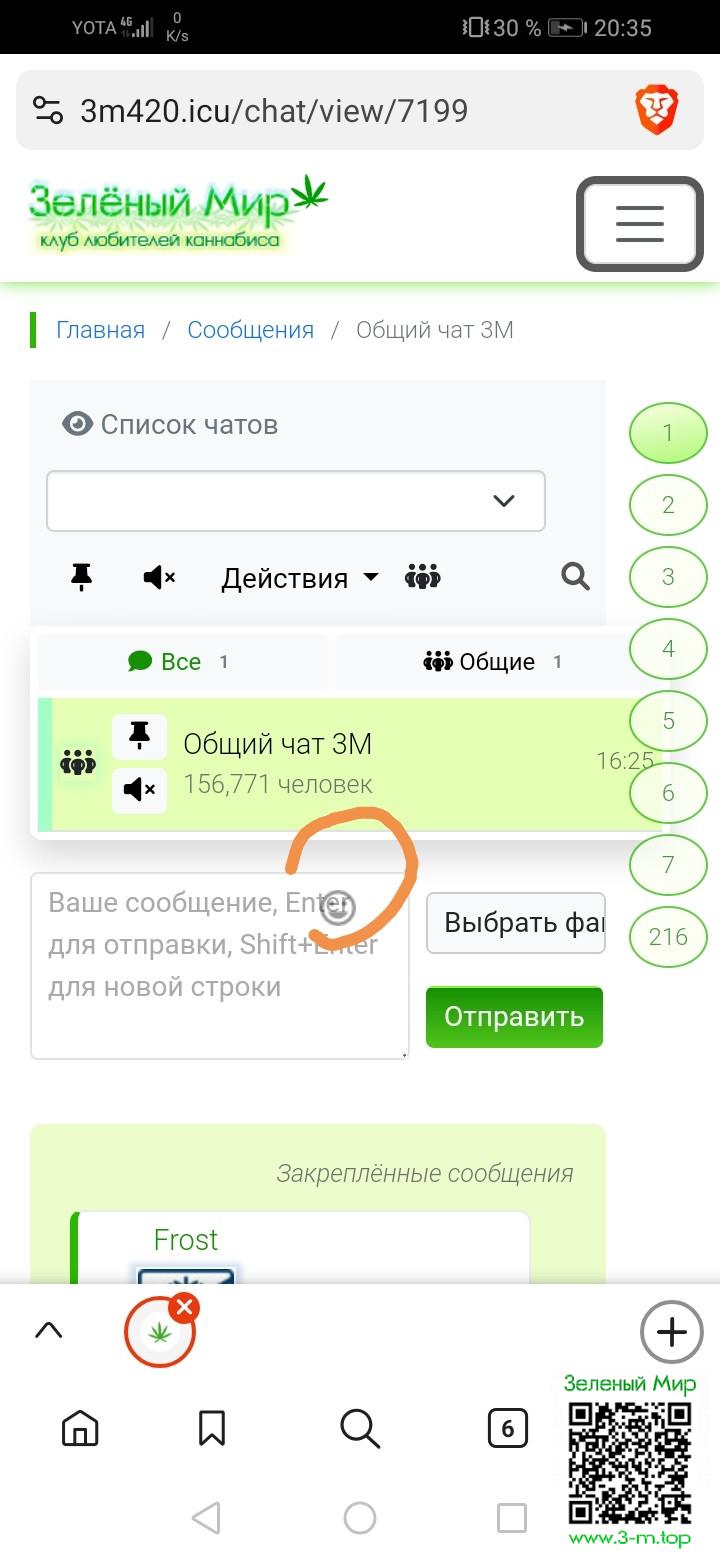
Task: Send message with Отправить button
Action: (514, 1017)
